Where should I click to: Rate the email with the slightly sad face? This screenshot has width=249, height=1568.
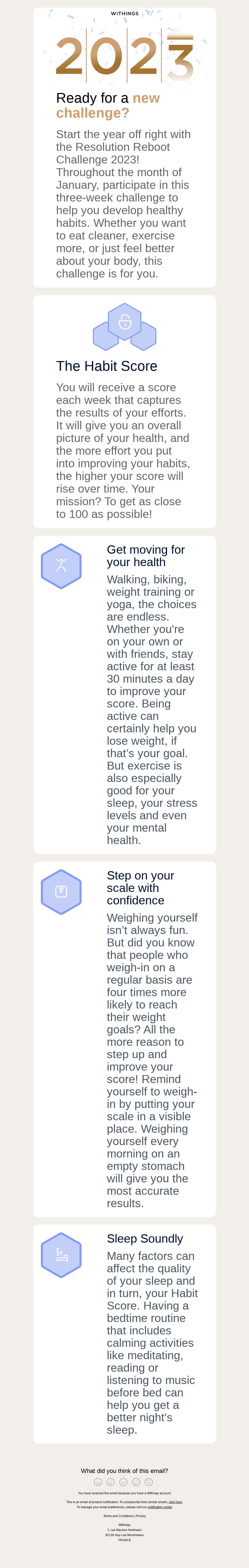[x=110, y=1482]
